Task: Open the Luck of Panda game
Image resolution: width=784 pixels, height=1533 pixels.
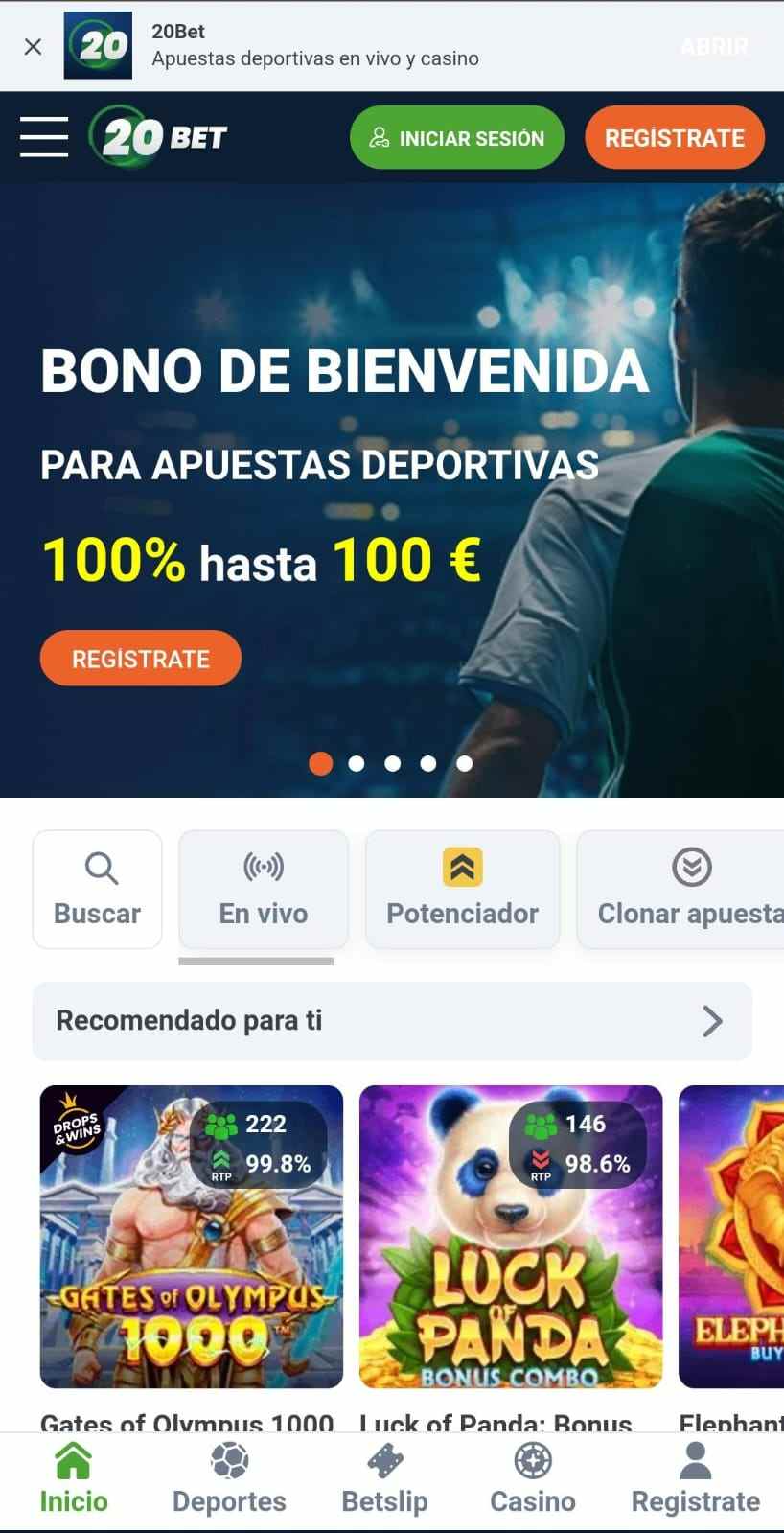Action: [510, 1237]
